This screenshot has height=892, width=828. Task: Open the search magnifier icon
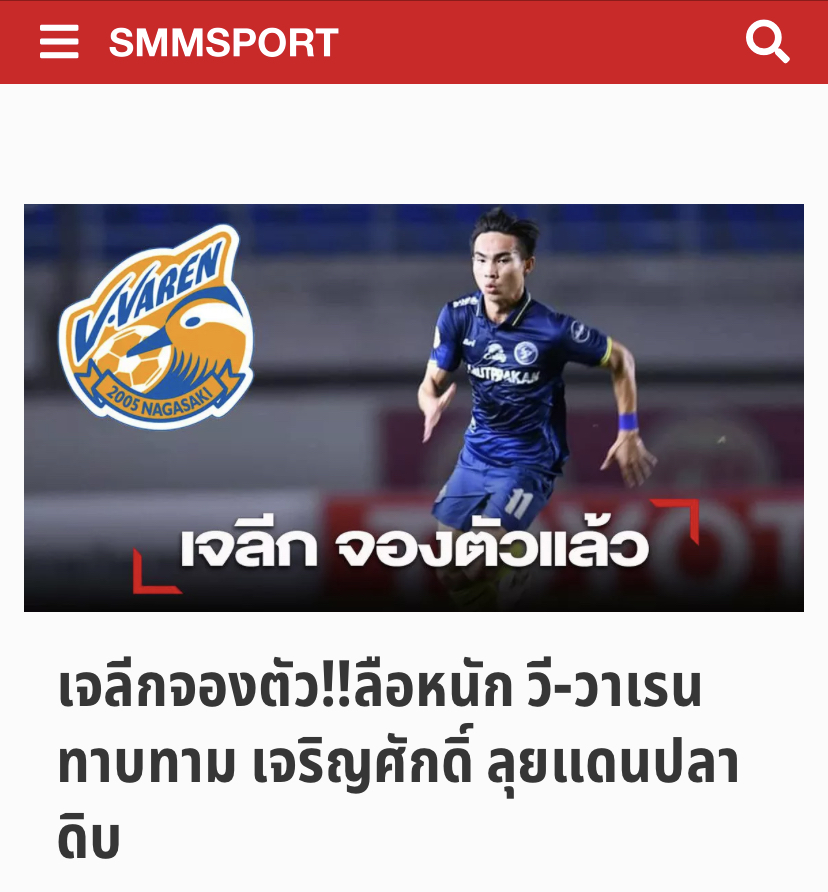(x=768, y=42)
